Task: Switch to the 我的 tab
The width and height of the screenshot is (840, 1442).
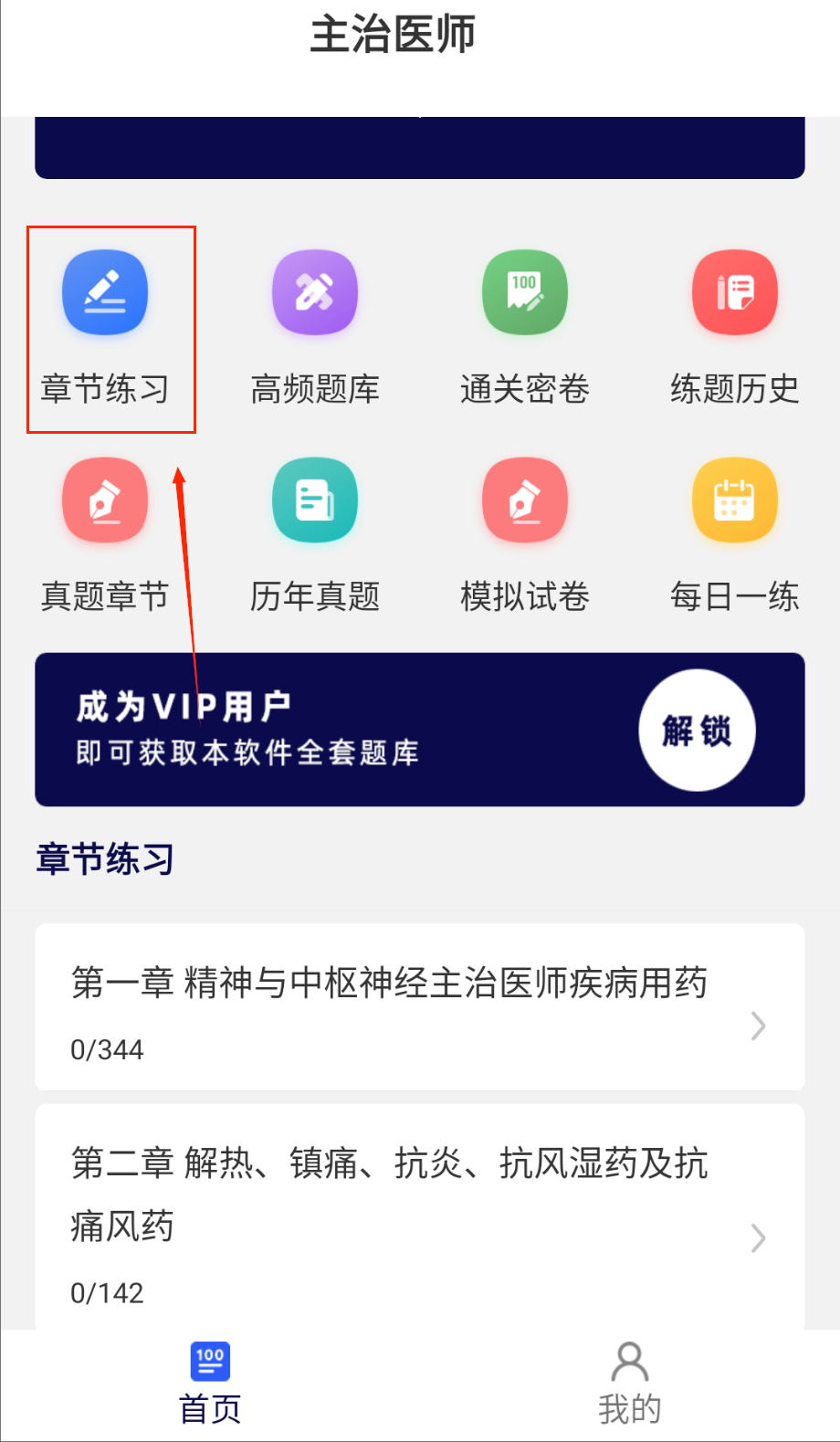Action: coord(629,1383)
